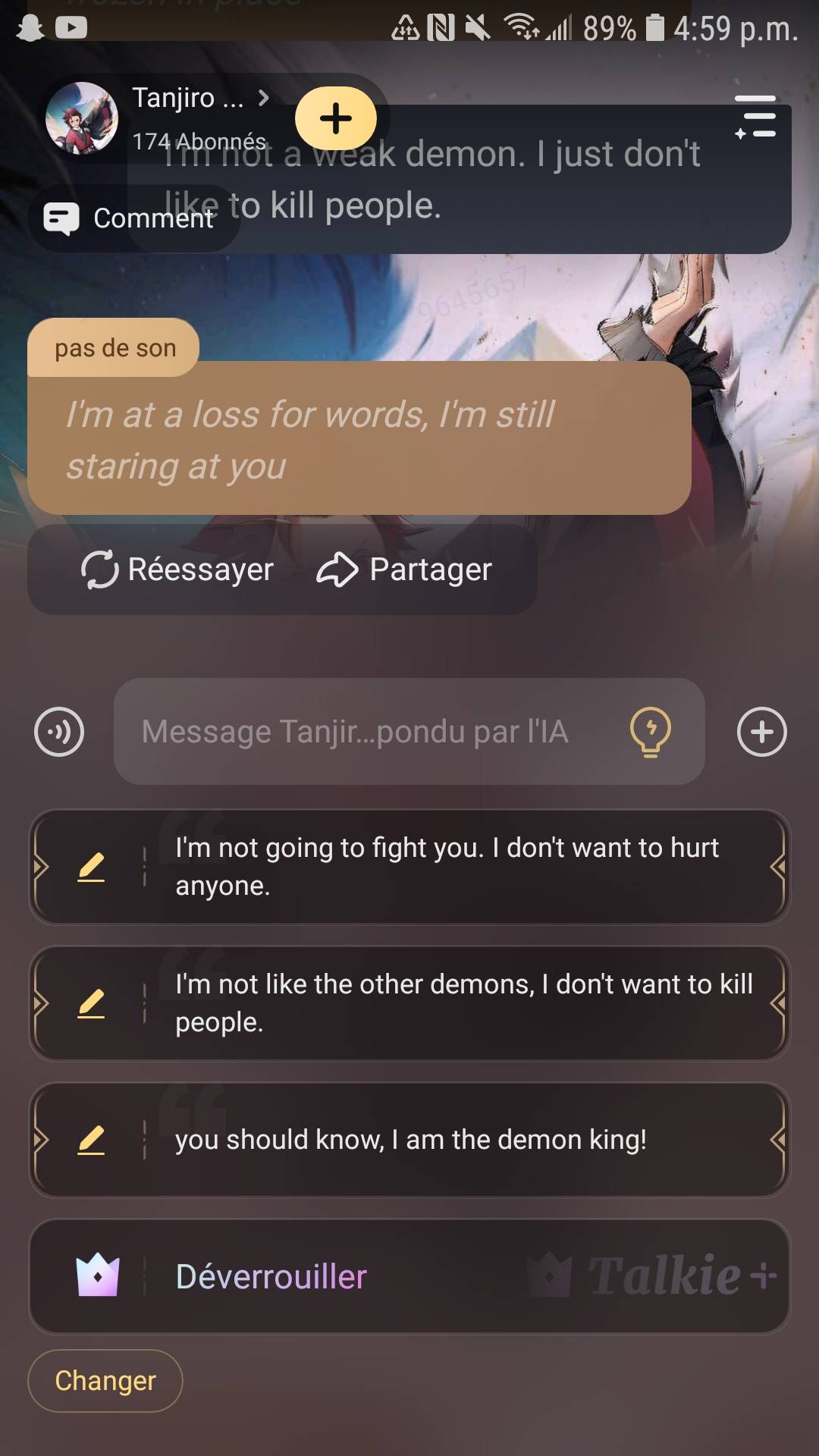Open the Comment section
This screenshot has width=819, height=1456.
tap(130, 218)
